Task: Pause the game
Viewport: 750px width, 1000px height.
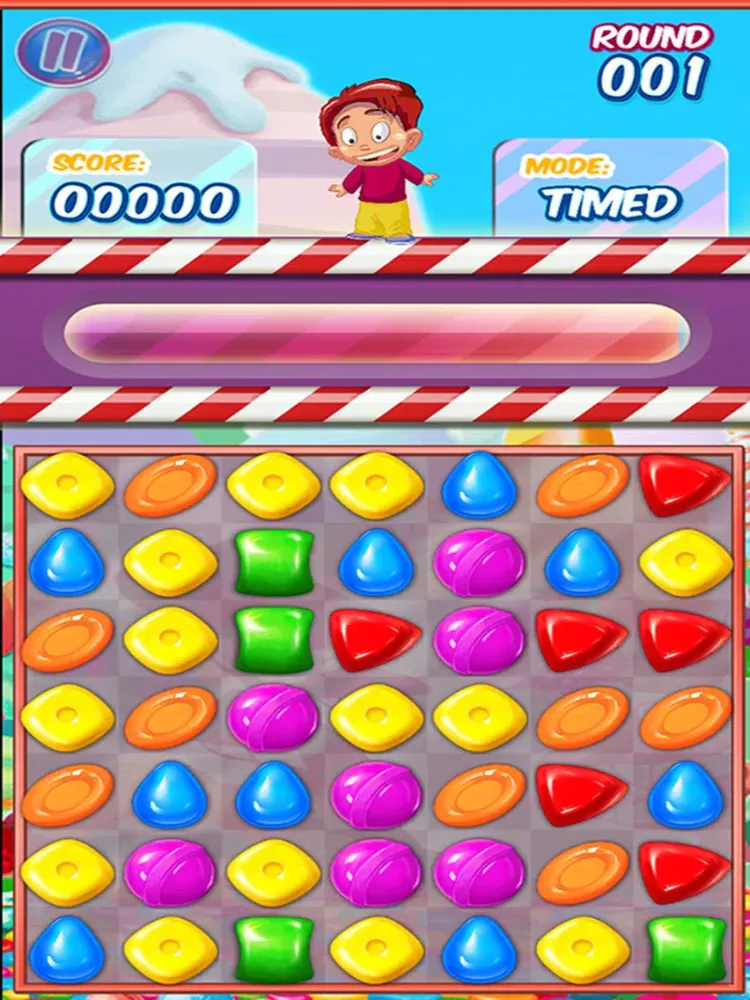Action: pos(63,50)
